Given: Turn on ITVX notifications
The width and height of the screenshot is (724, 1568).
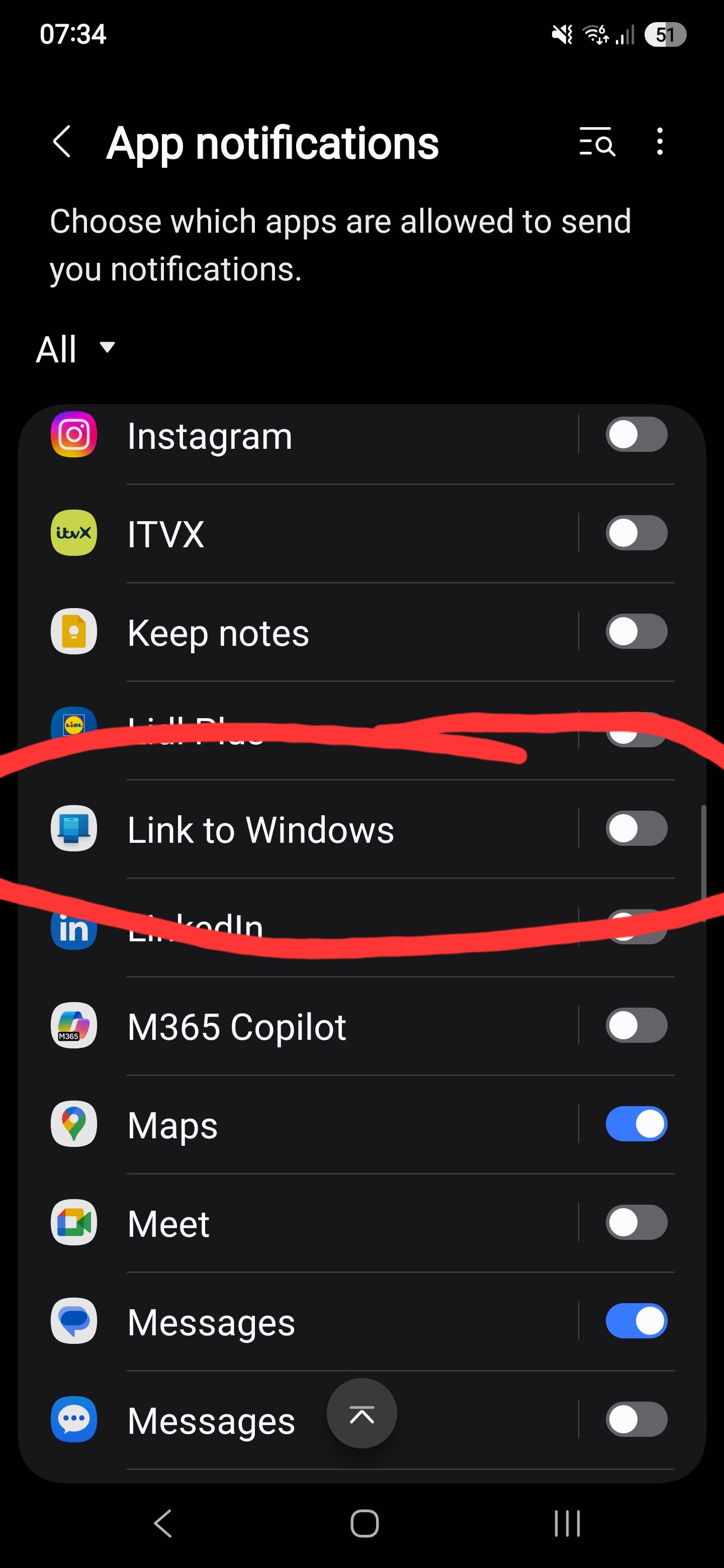Looking at the screenshot, I should (636, 534).
